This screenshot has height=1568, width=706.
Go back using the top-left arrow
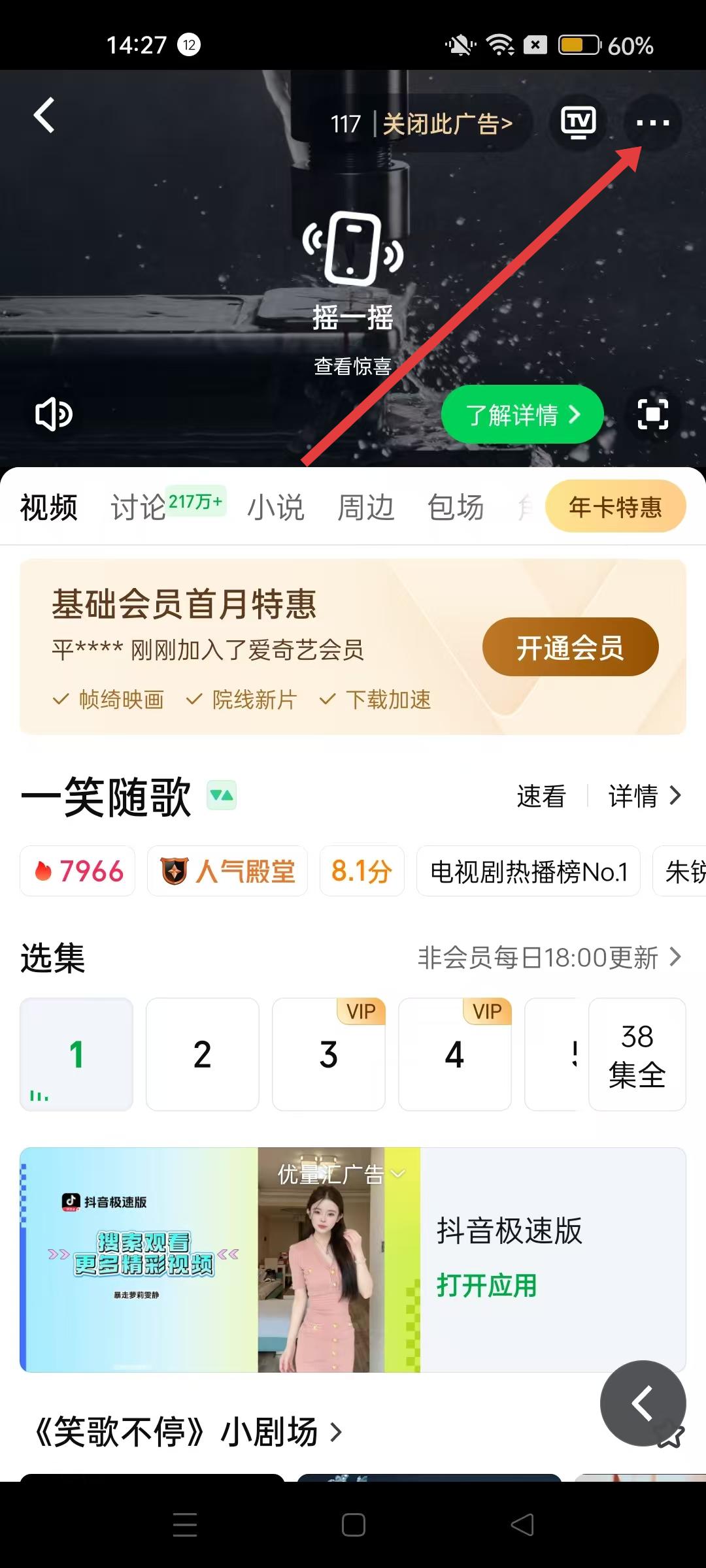[44, 116]
